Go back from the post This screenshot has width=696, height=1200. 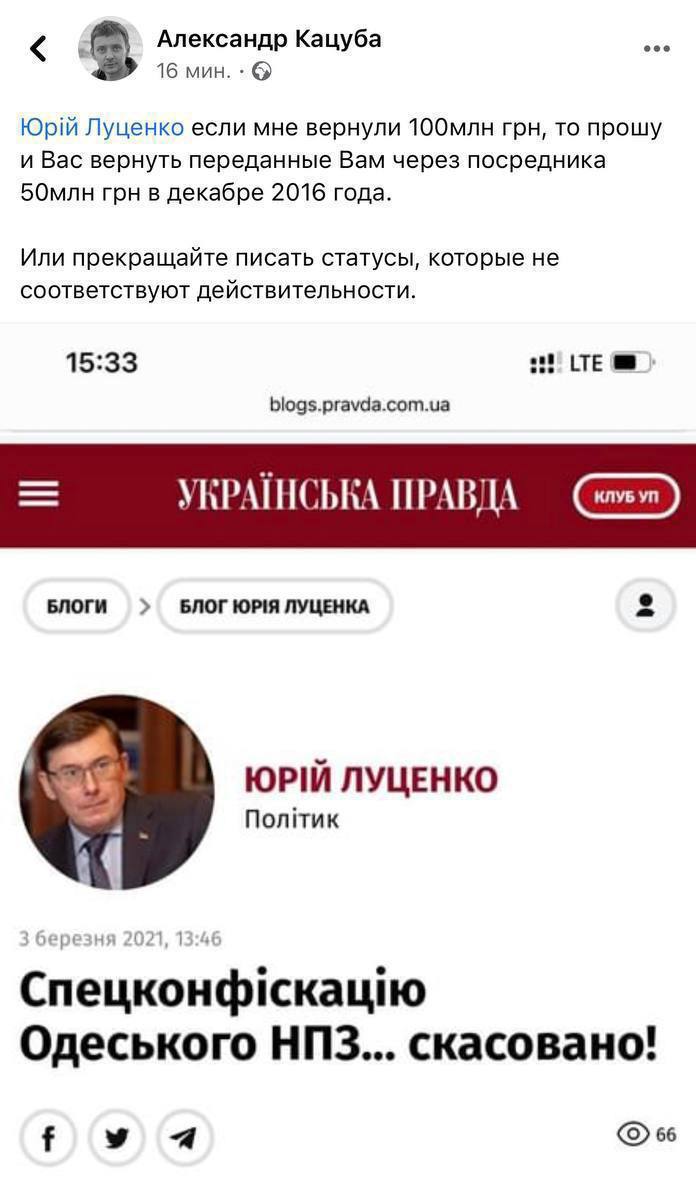[38, 48]
